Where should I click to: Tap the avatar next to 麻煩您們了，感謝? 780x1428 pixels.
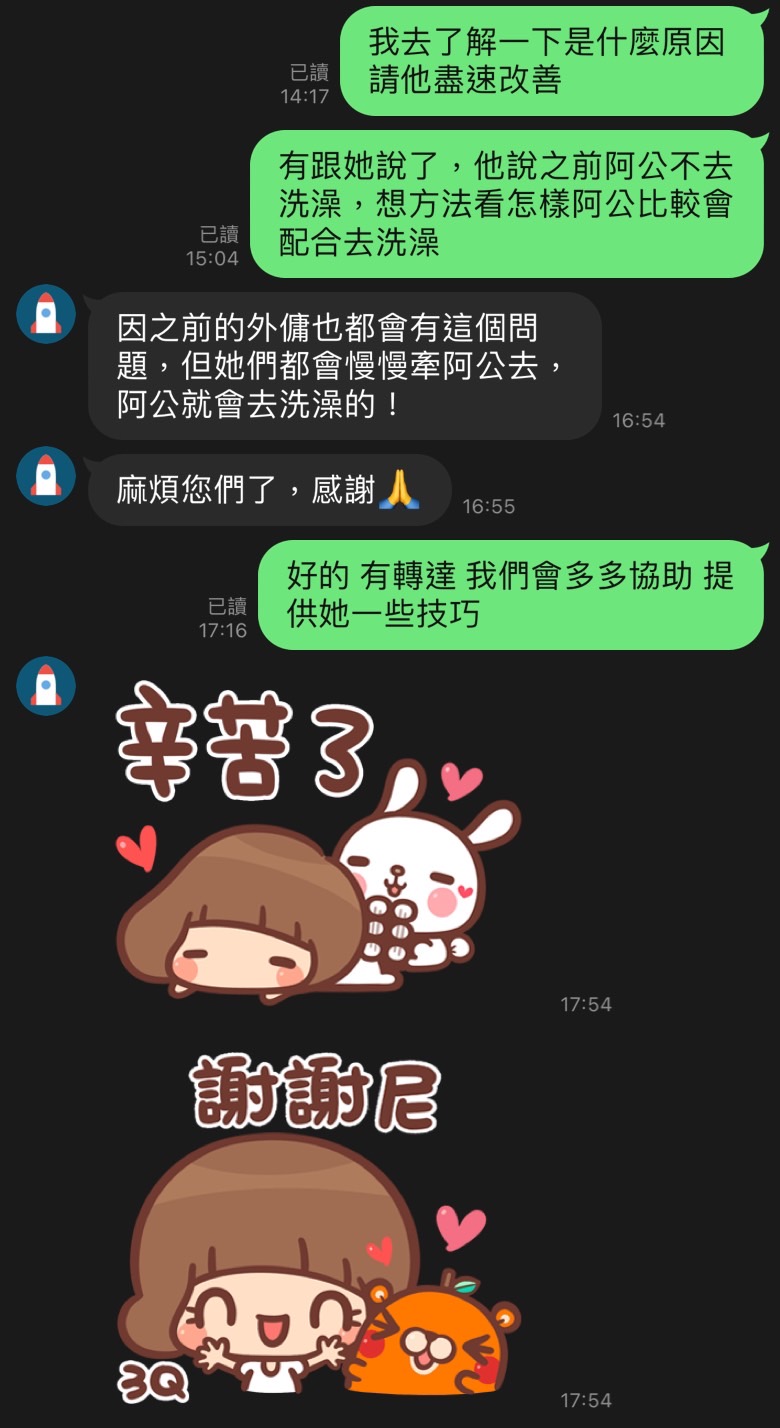(x=46, y=476)
